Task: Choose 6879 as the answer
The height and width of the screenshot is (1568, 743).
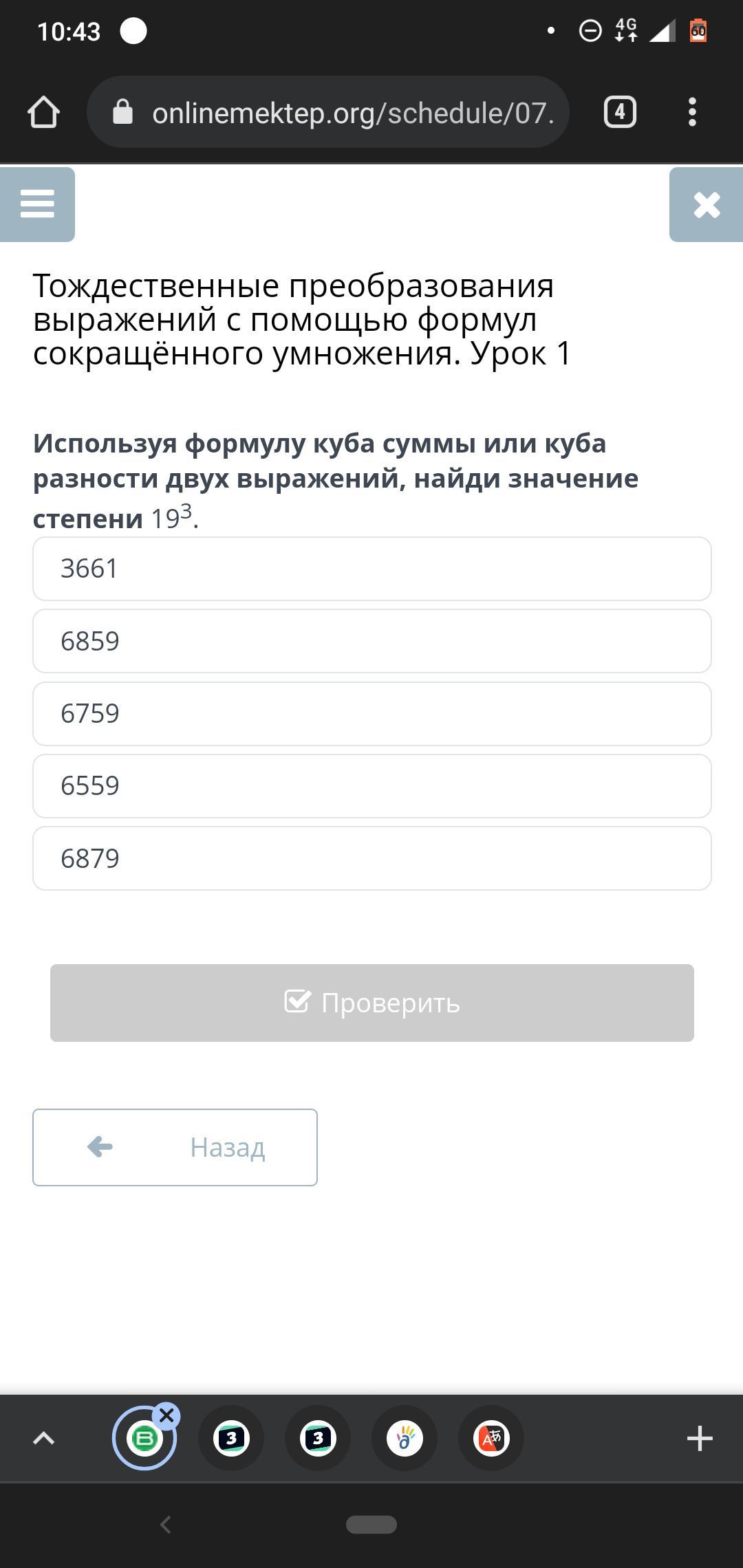Action: [x=372, y=858]
